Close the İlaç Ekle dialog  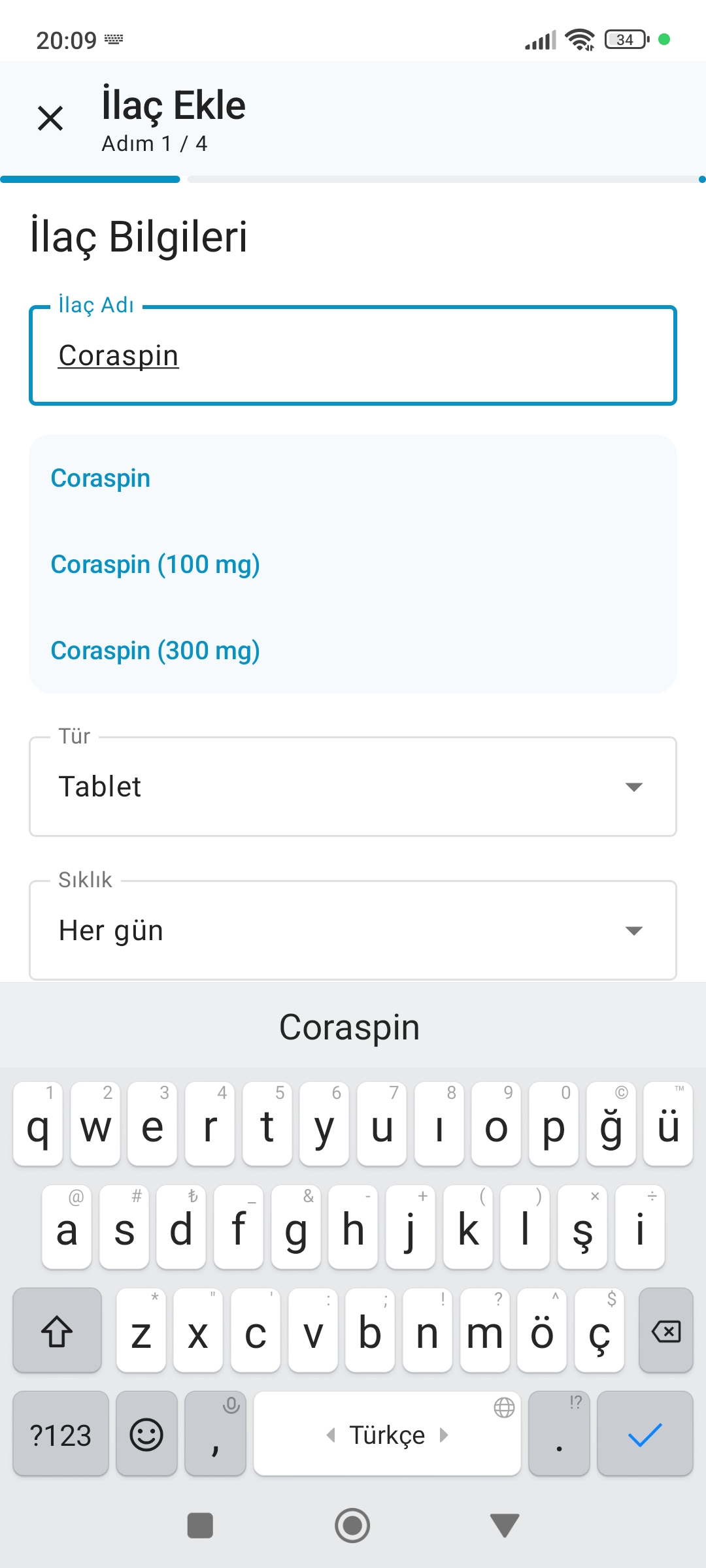51,118
